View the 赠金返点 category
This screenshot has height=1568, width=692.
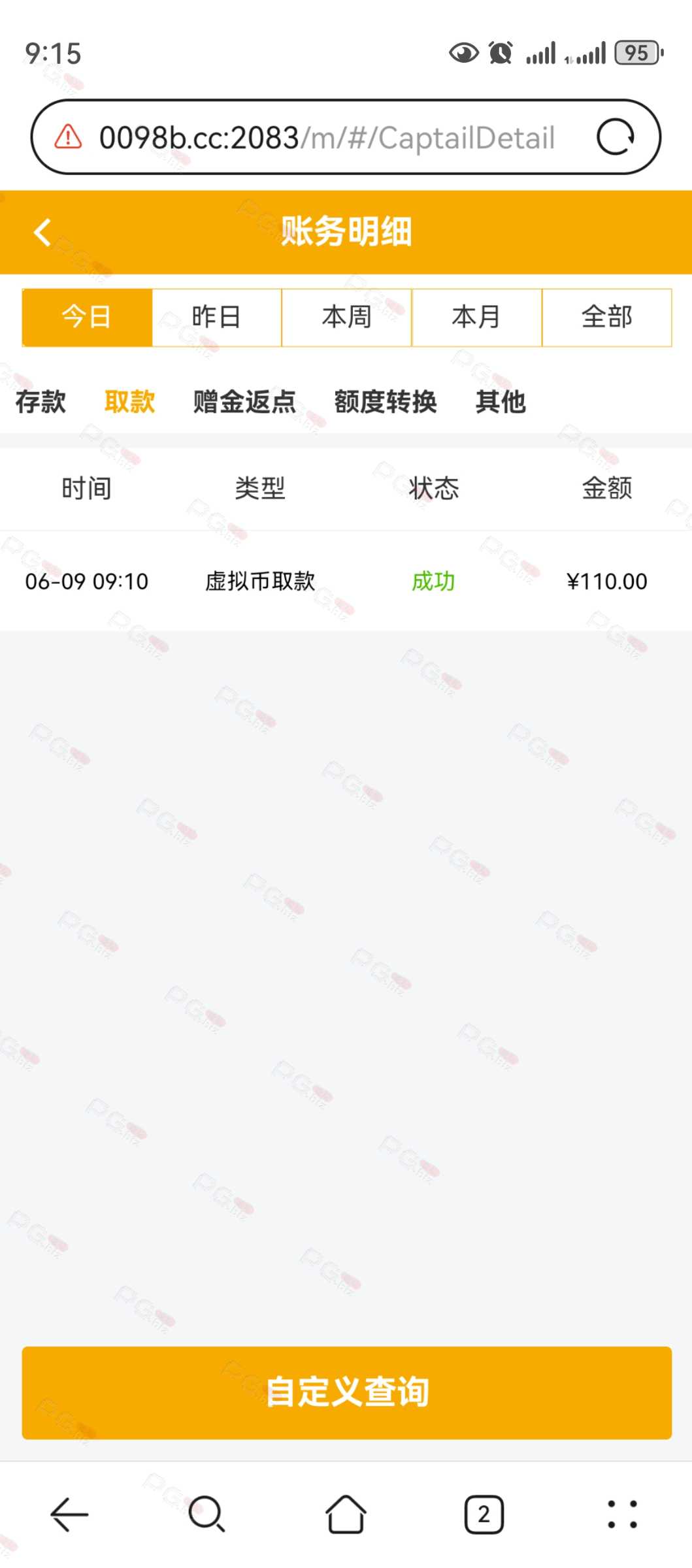(x=244, y=401)
